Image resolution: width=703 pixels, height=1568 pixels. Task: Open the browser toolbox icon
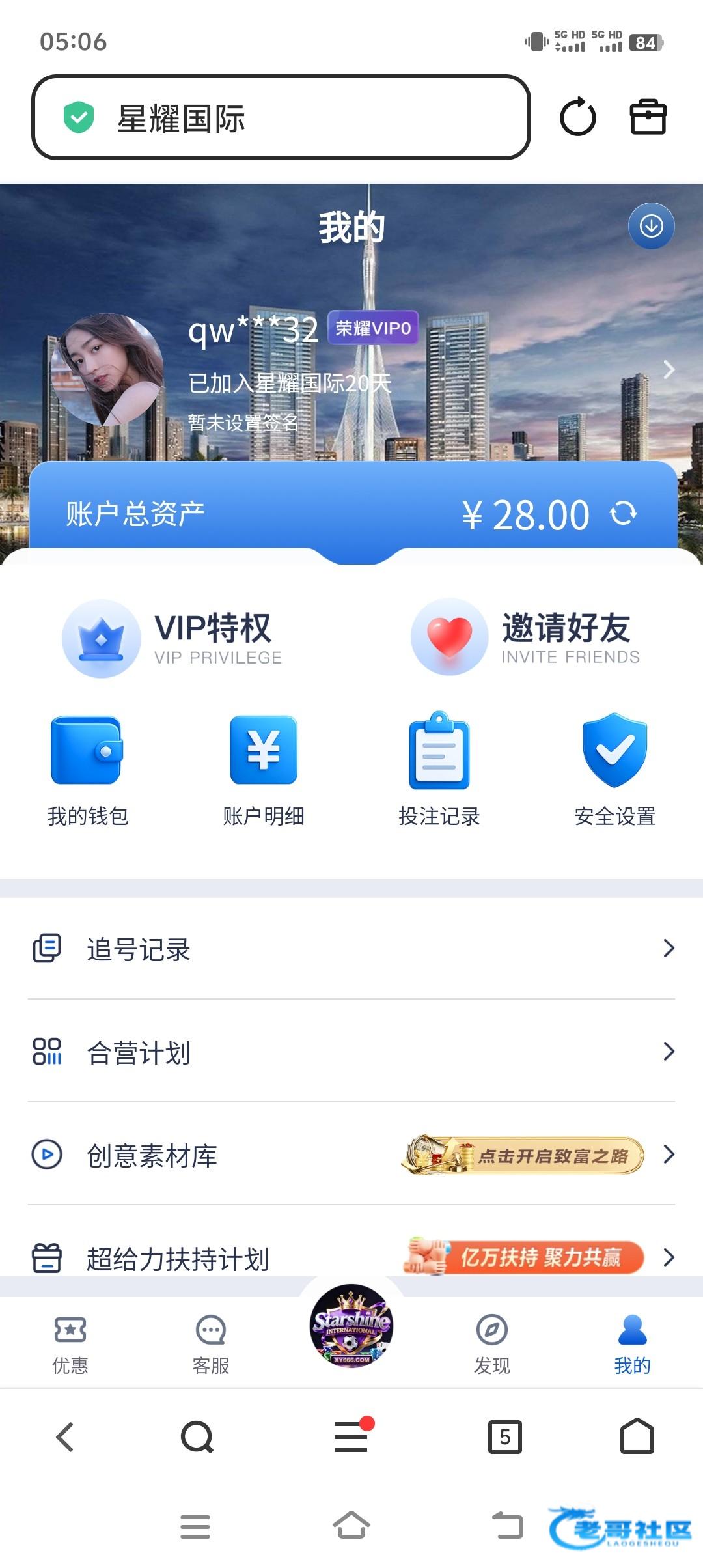click(x=648, y=117)
